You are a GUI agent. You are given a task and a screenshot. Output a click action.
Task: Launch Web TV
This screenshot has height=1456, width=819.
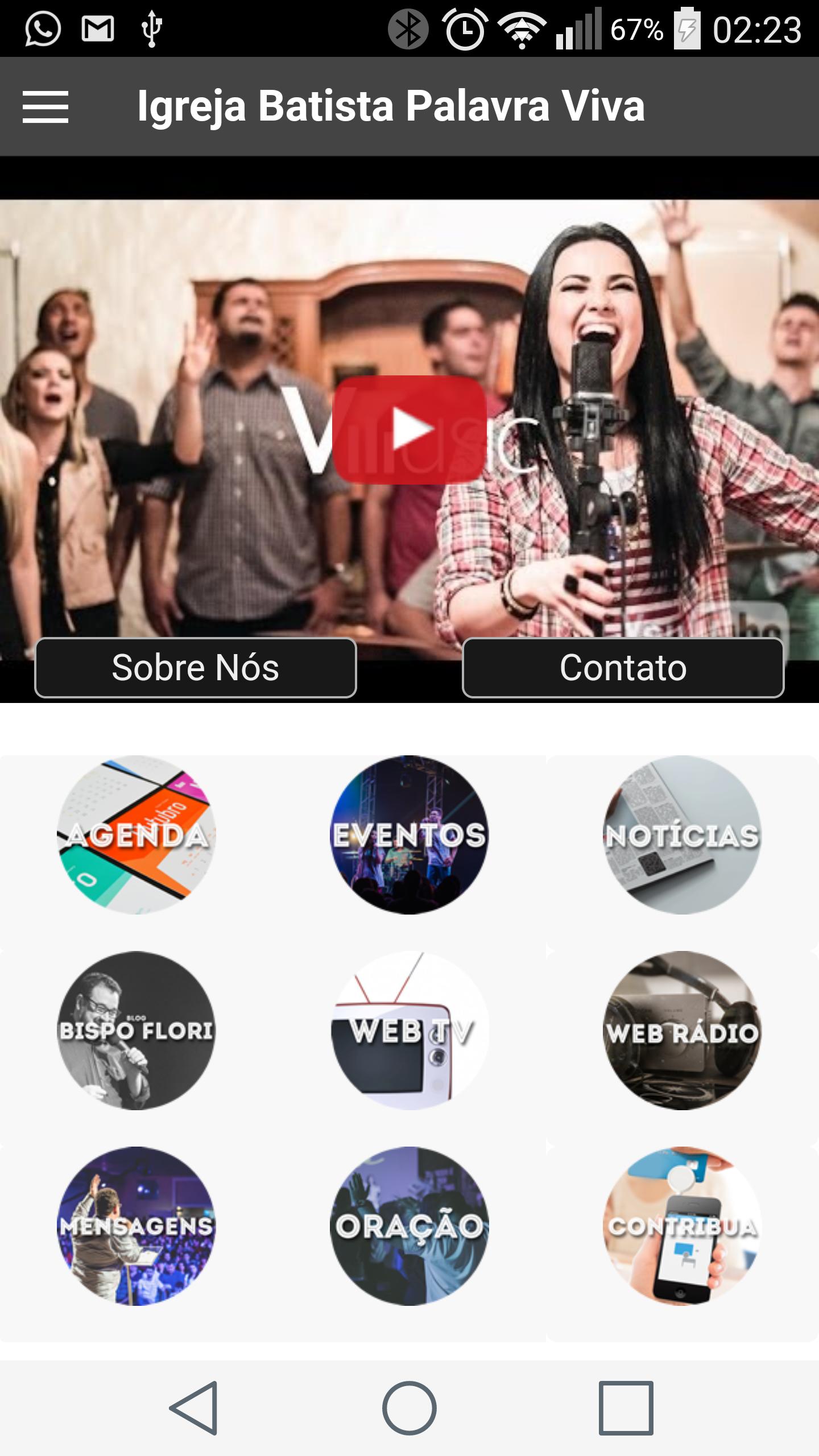pos(409,1031)
